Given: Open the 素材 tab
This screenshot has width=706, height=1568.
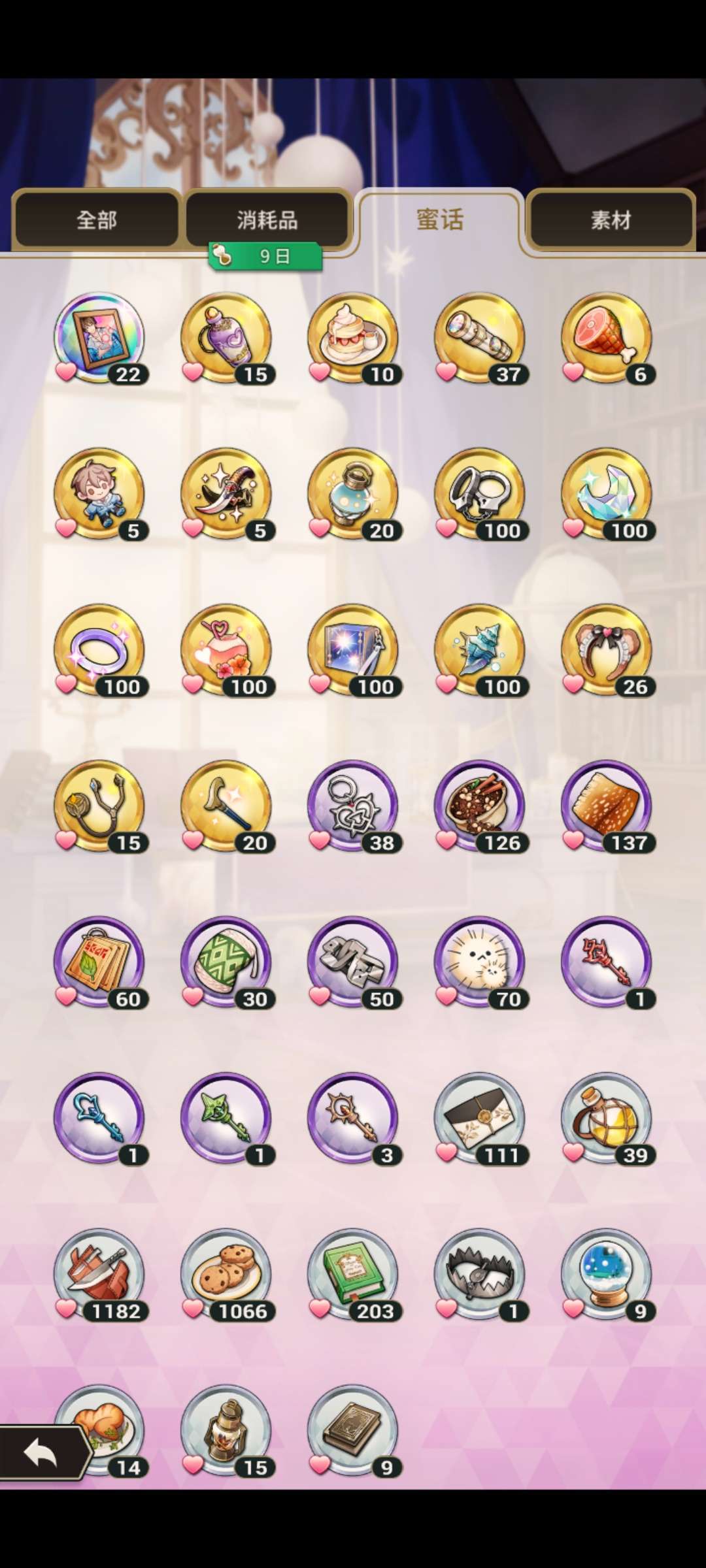Looking at the screenshot, I should point(611,220).
